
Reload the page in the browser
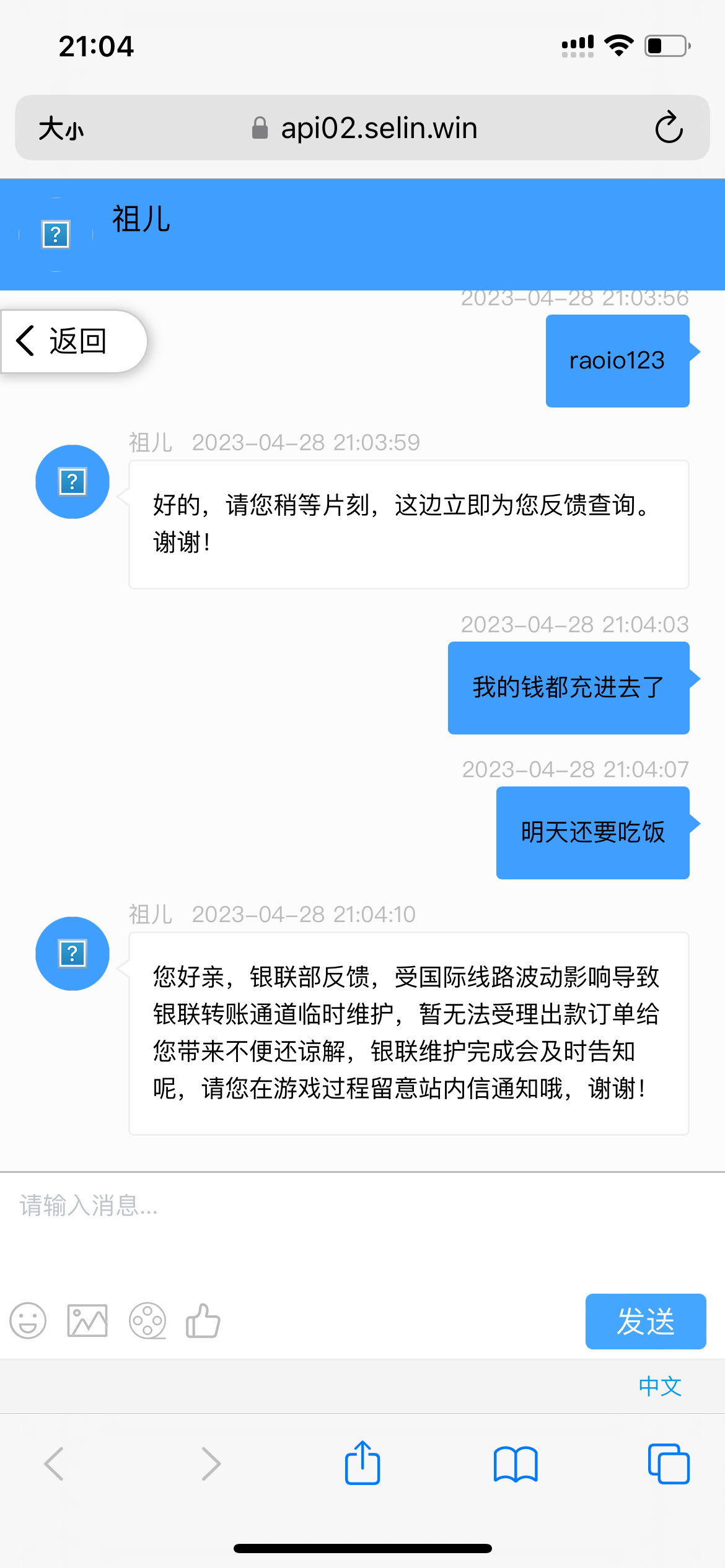point(669,128)
